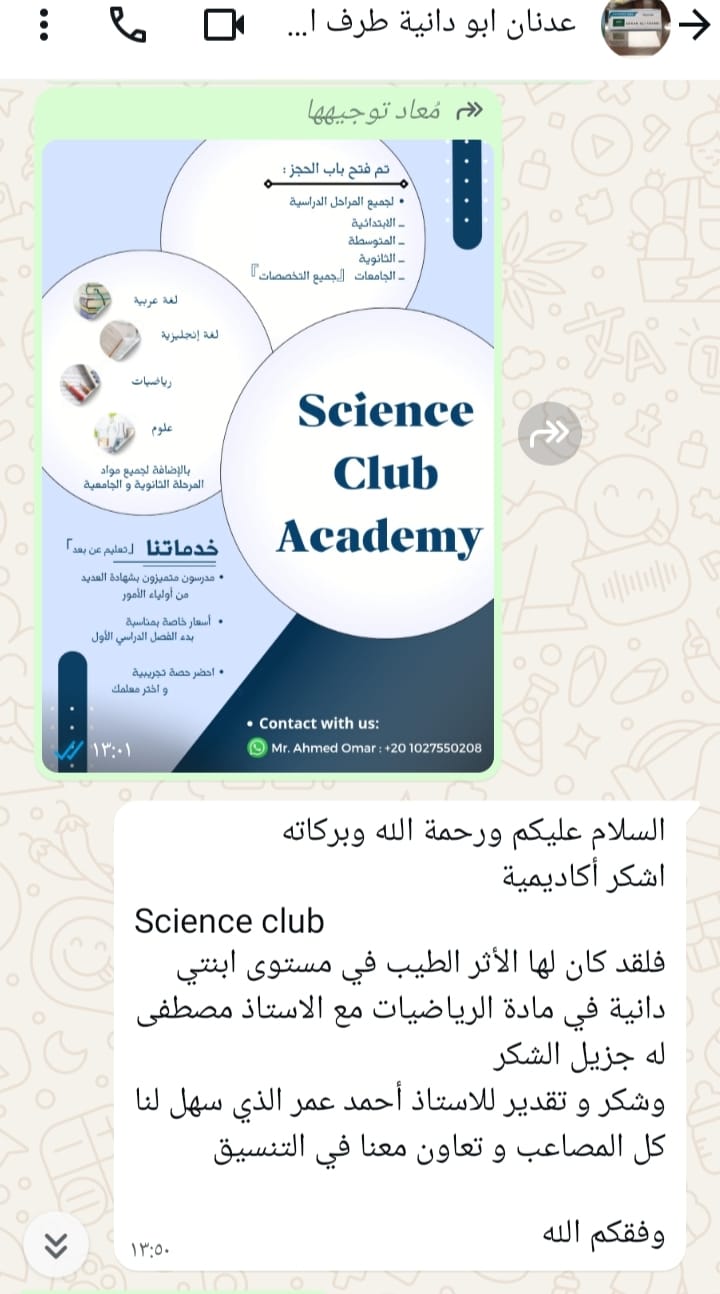
Task: Open contact info from the name header
Action: click(430, 26)
